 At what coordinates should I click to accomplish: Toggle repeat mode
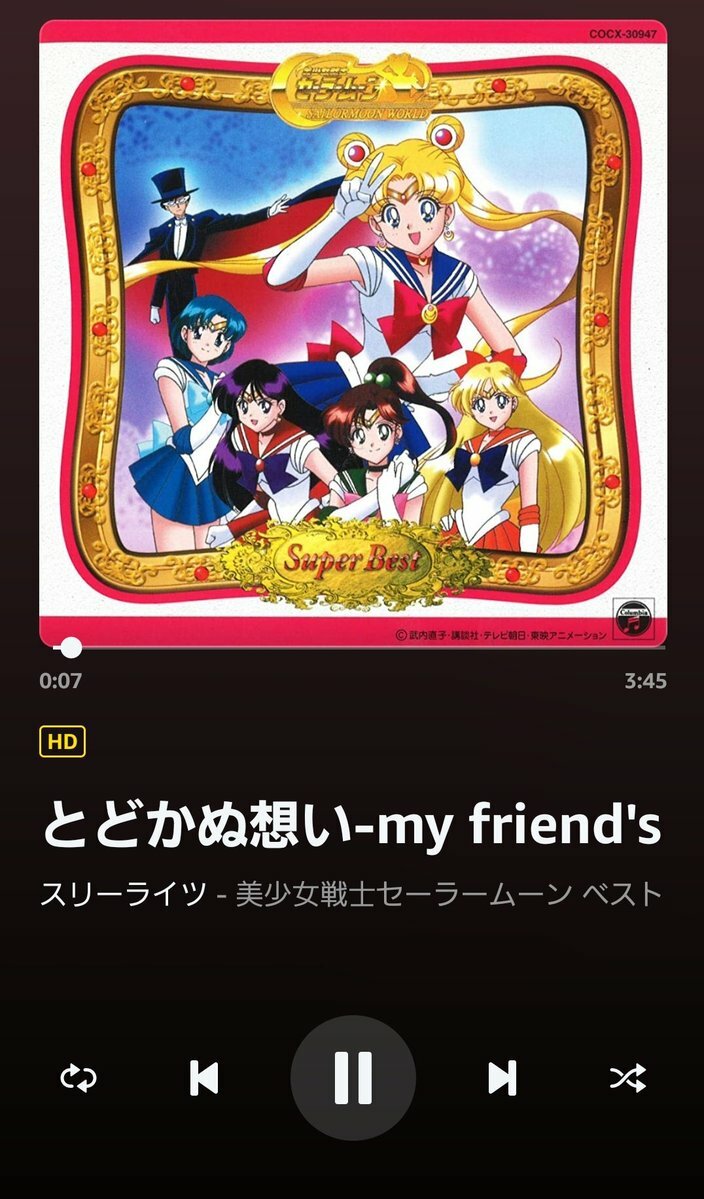click(x=78, y=1078)
